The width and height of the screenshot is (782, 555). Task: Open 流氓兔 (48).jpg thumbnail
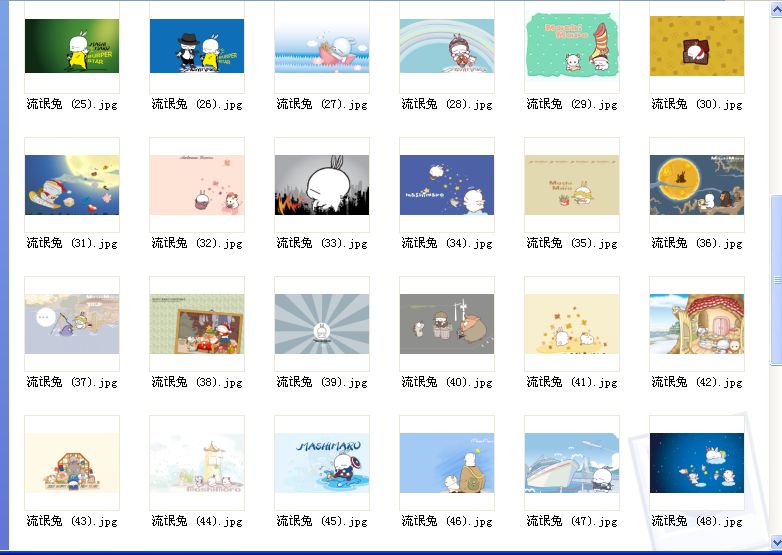click(697, 463)
